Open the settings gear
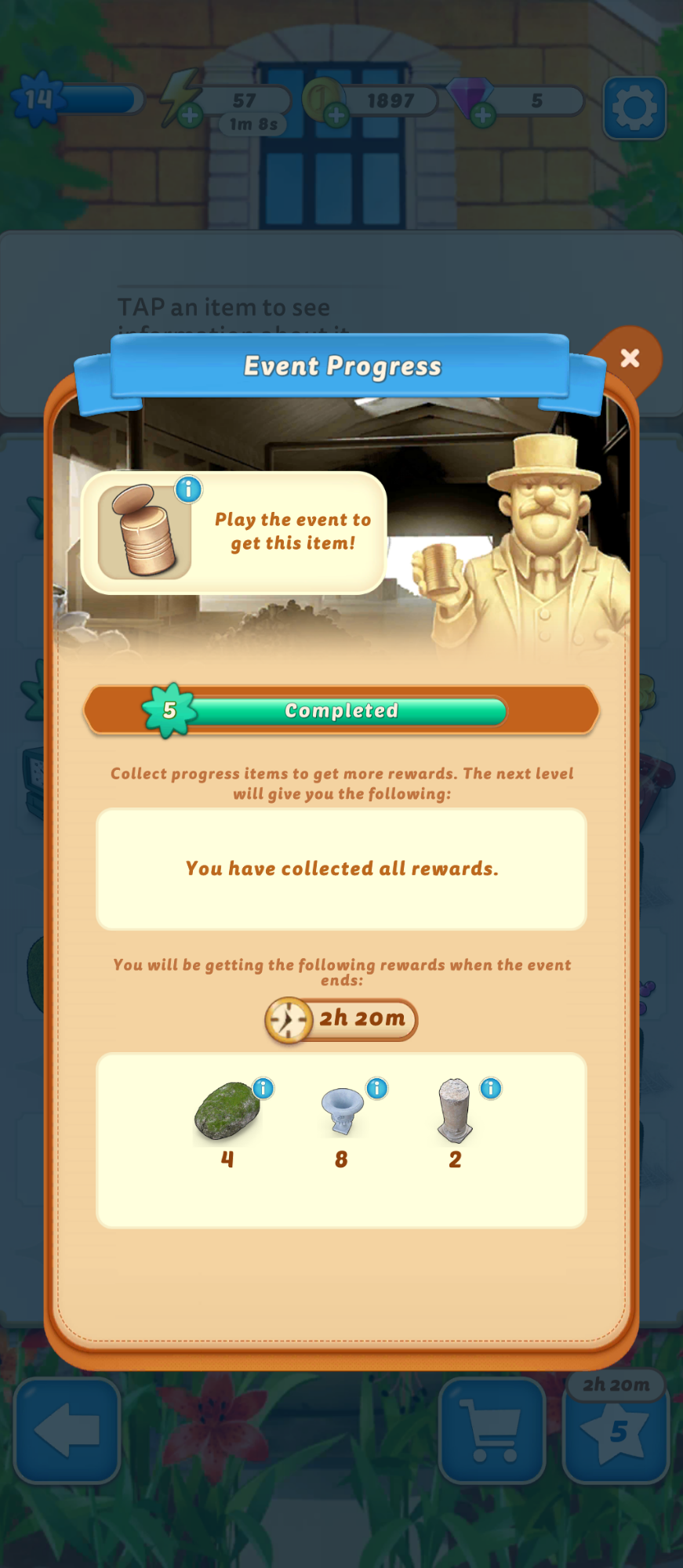This screenshot has height=1568, width=683. coord(634,107)
